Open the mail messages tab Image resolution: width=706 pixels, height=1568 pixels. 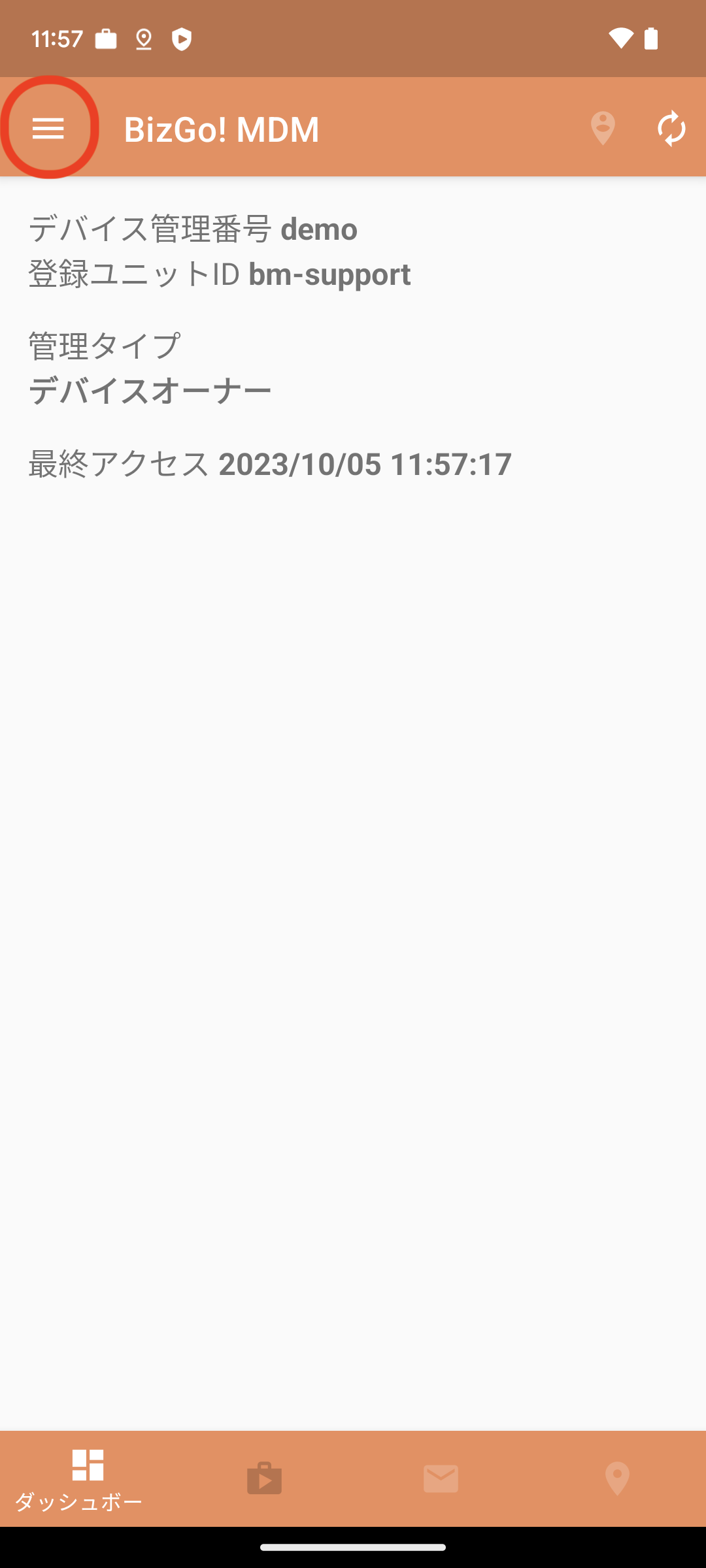pos(441,1478)
